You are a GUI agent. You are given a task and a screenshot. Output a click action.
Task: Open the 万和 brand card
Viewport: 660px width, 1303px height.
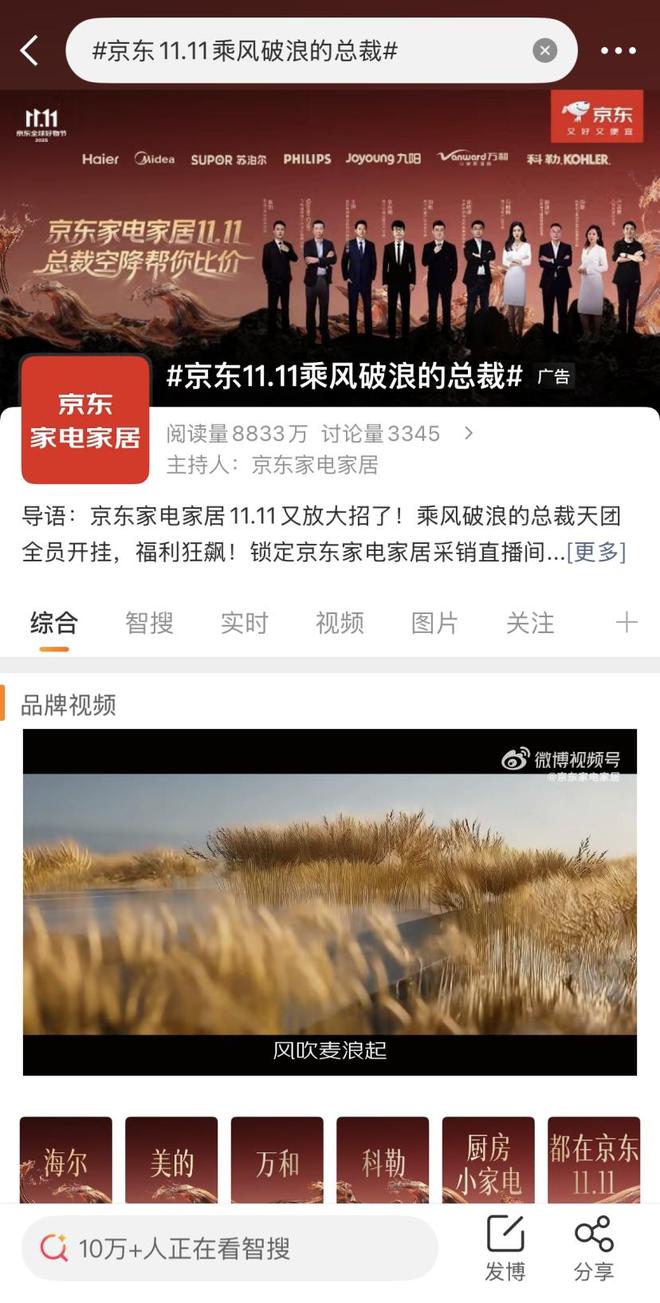[277, 1160]
